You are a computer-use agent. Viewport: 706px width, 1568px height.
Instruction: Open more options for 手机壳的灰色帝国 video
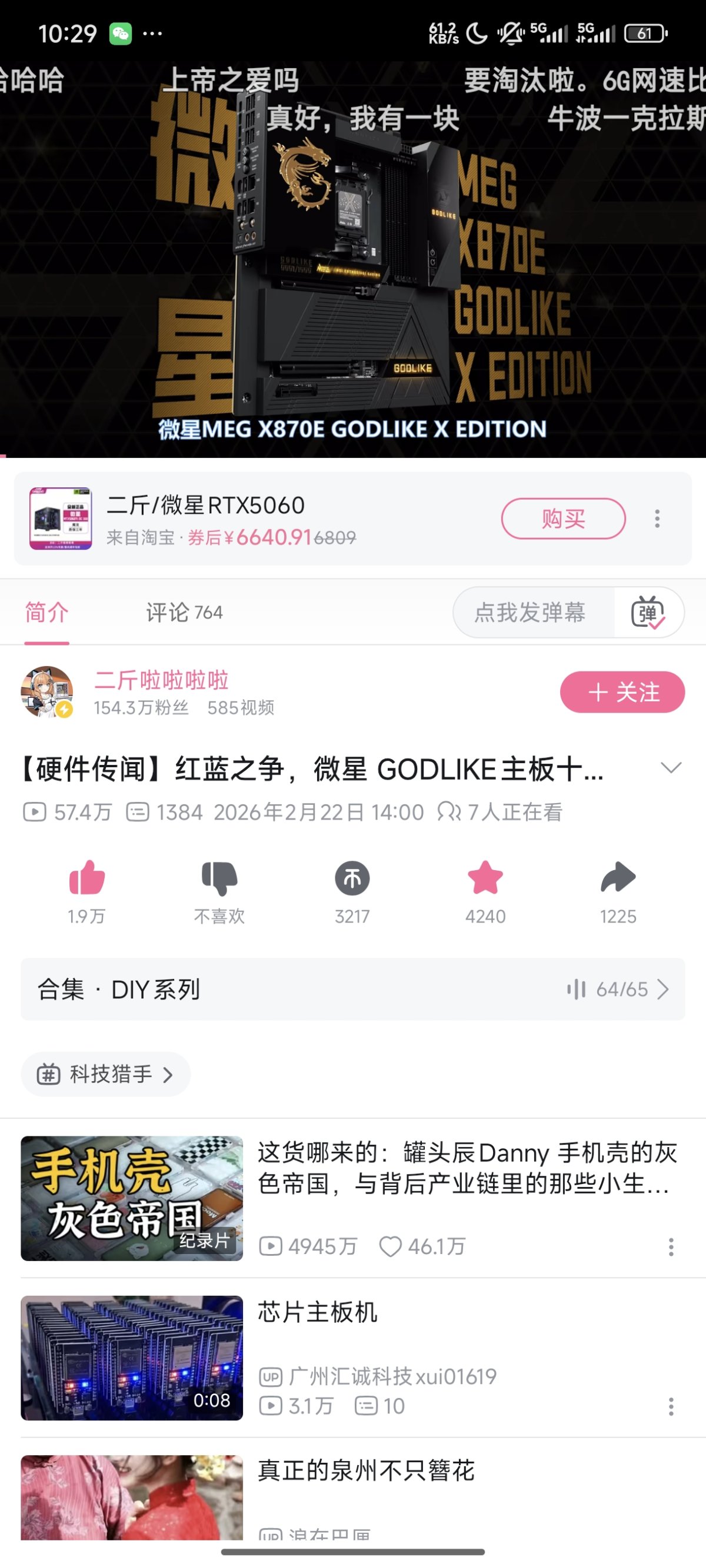tap(671, 1246)
